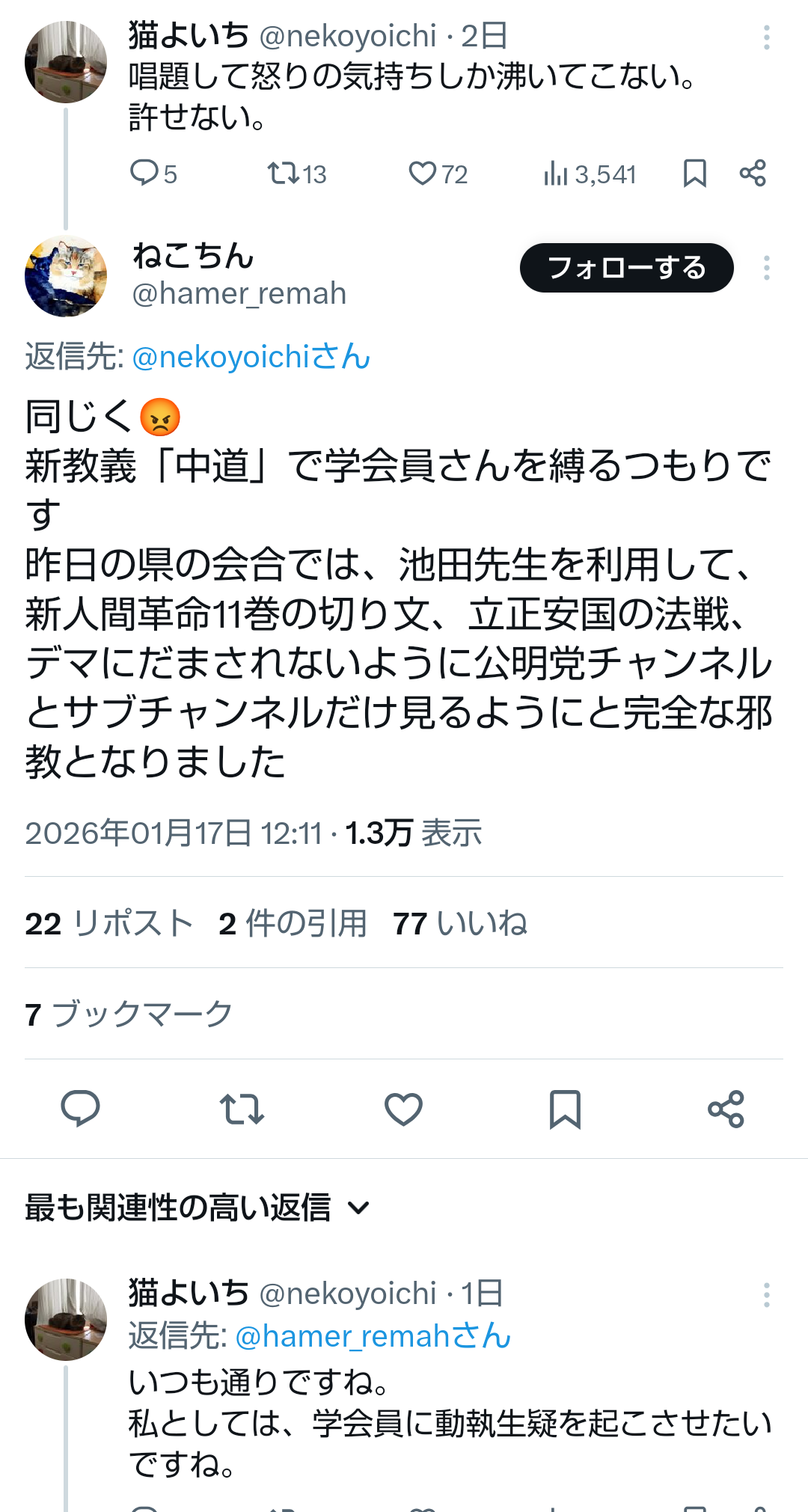See who gave the 77 いいね

coord(460,923)
